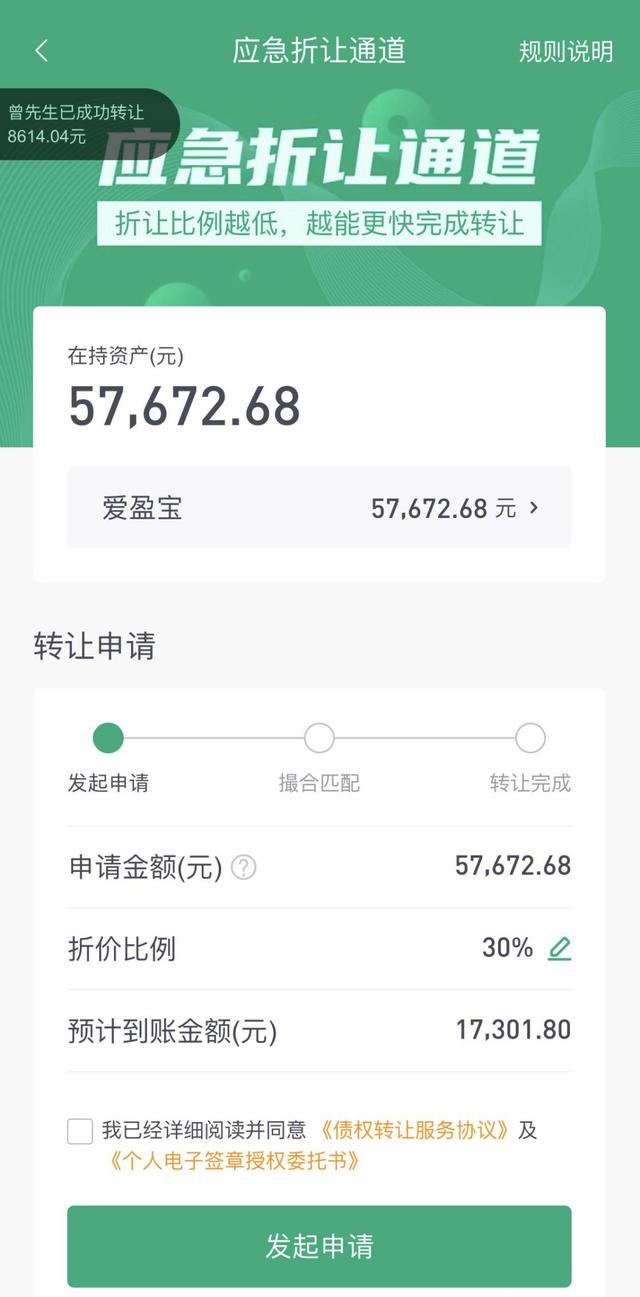The height and width of the screenshot is (1297, 640).
Task: Open 《债权转让服务协议》 link
Action: coord(414,1130)
